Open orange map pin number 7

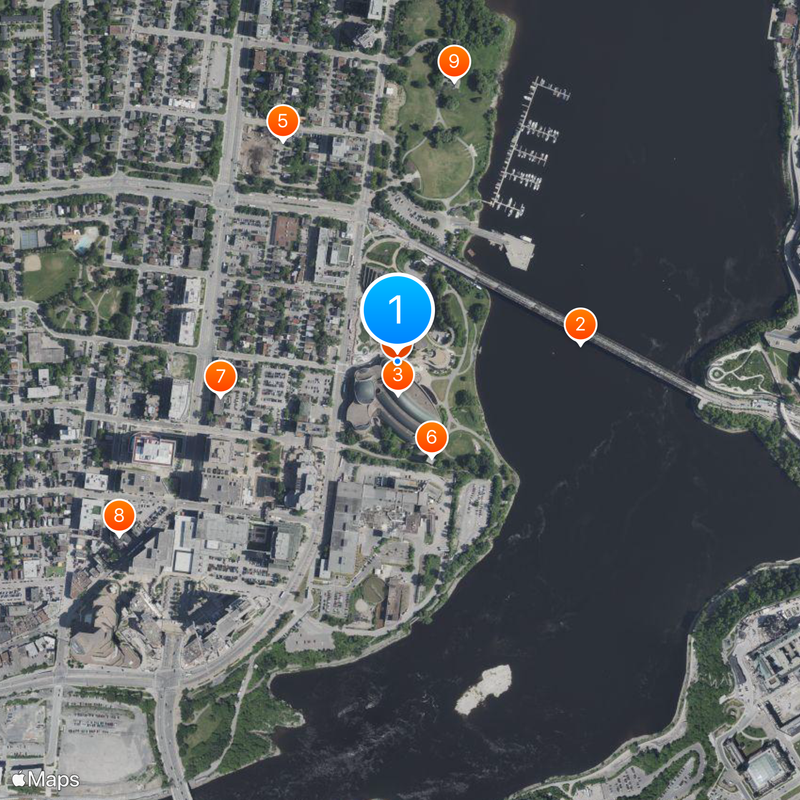pos(220,377)
